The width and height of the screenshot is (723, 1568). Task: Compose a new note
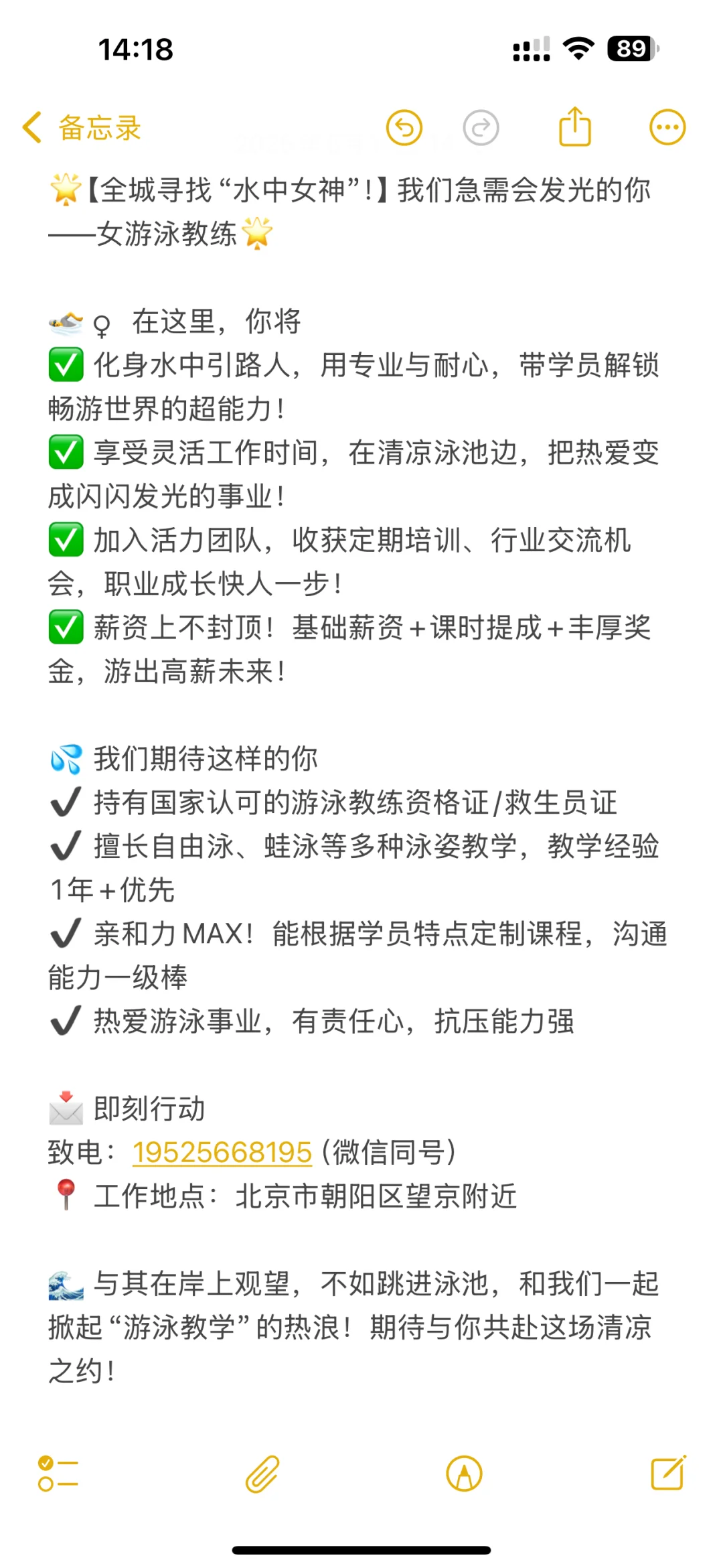tap(669, 1473)
